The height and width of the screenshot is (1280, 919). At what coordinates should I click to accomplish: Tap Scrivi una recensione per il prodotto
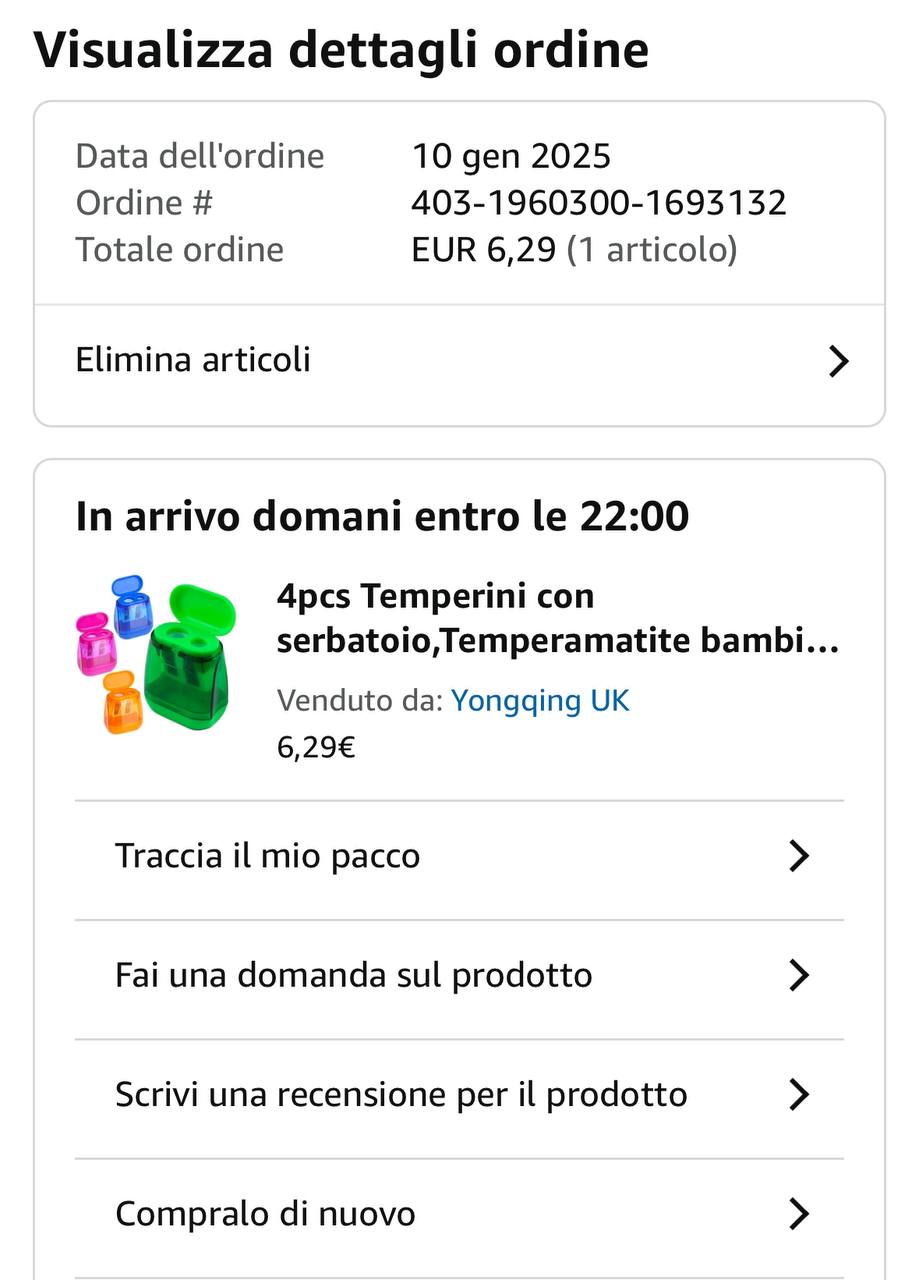coord(459,1095)
